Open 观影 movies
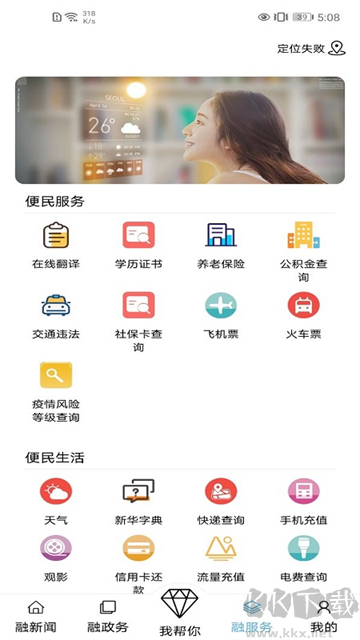Image resolution: width=360 pixels, height=640 pixels. [x=56, y=559]
